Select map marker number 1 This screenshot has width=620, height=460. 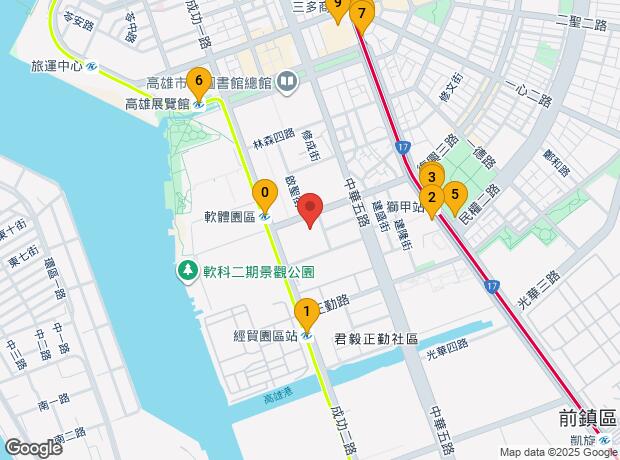306,312
